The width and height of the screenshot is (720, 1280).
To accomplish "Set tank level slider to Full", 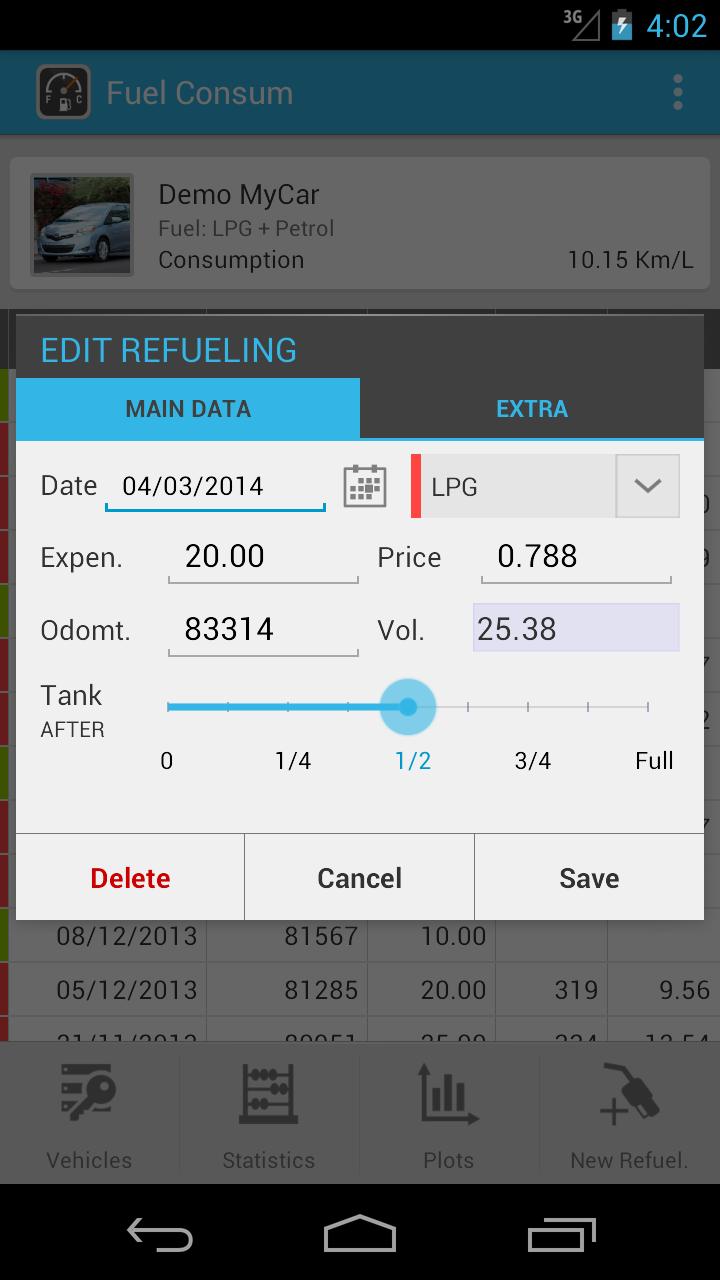I will [648, 707].
